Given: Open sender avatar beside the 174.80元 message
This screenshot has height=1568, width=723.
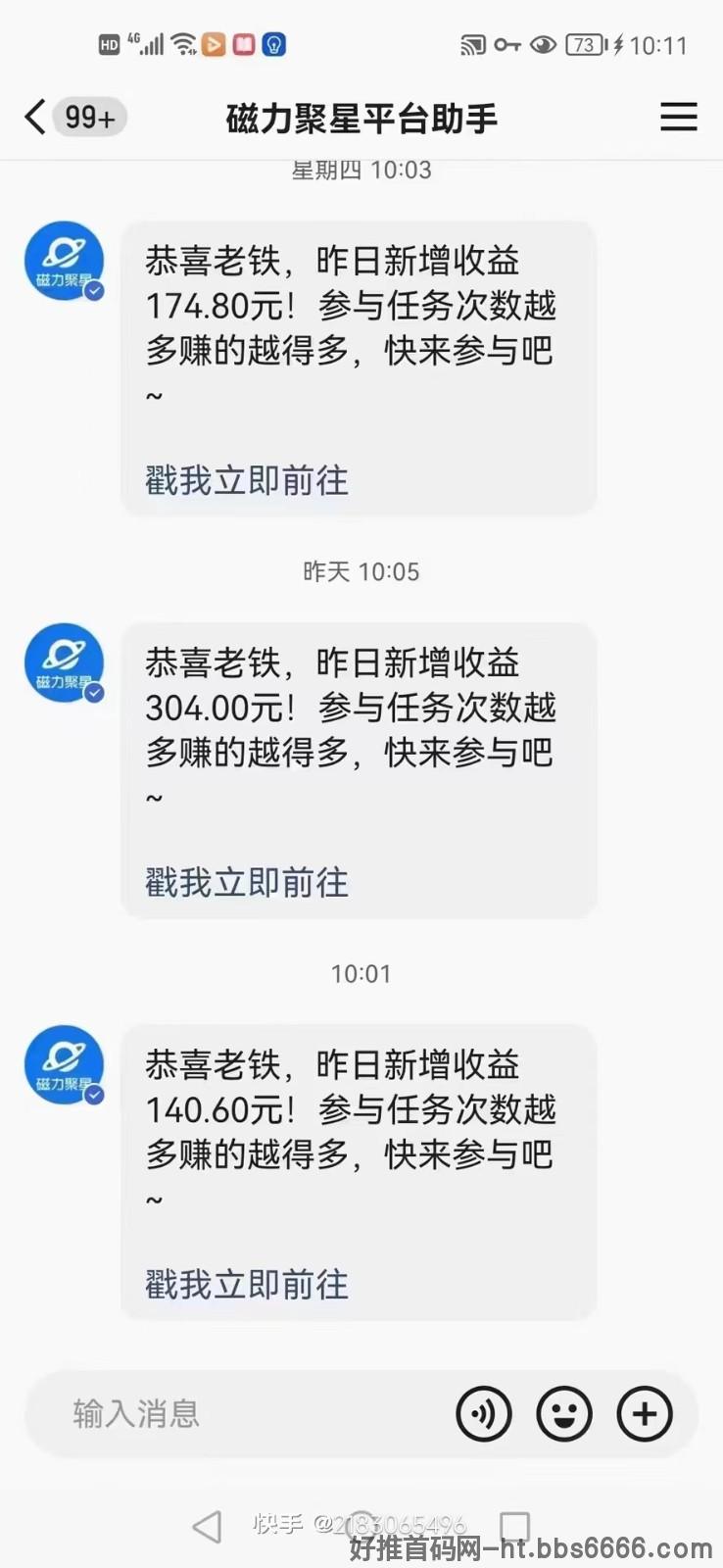Looking at the screenshot, I should [x=65, y=261].
